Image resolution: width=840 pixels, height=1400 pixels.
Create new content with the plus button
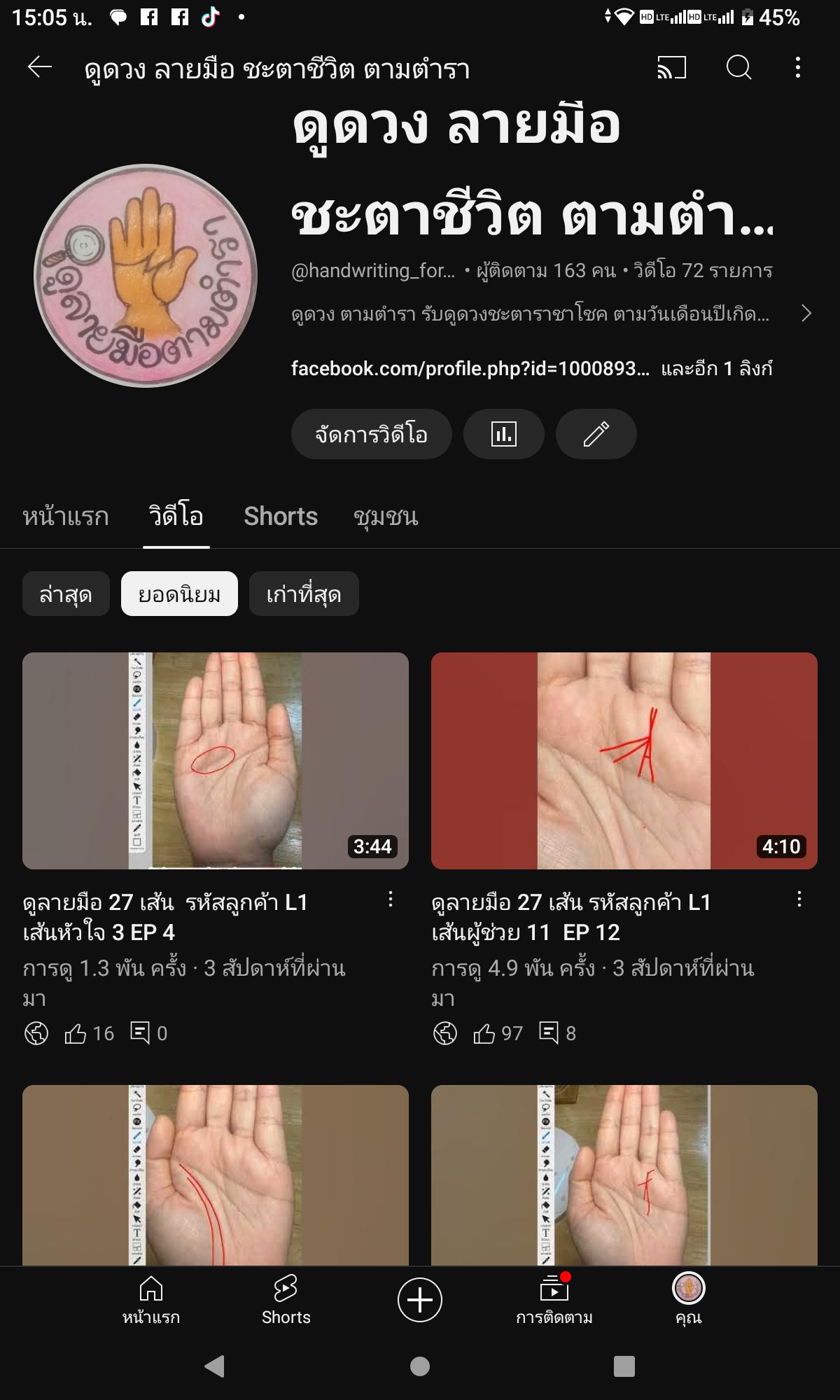(x=420, y=1300)
